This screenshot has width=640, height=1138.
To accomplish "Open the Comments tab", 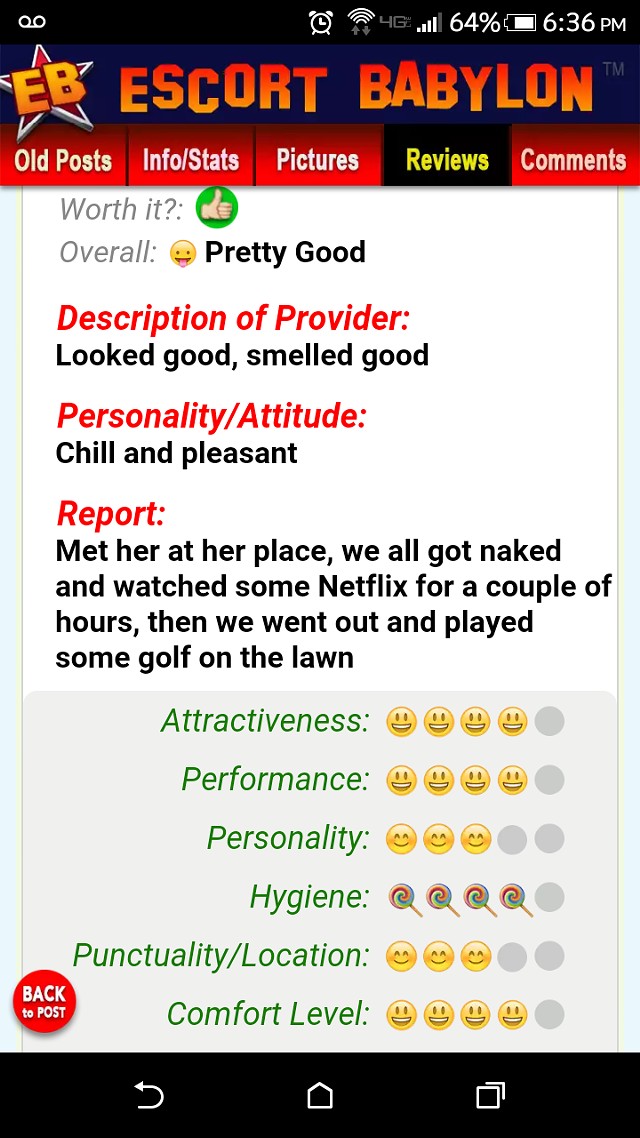I will 574,159.
